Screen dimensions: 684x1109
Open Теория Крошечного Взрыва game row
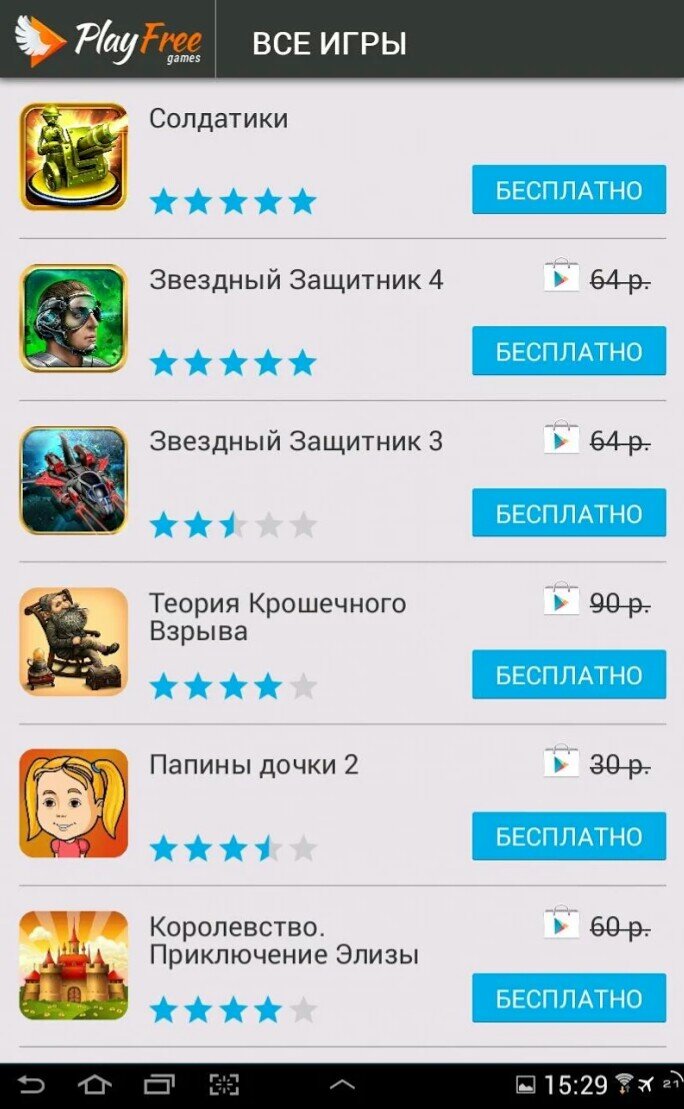point(342,643)
